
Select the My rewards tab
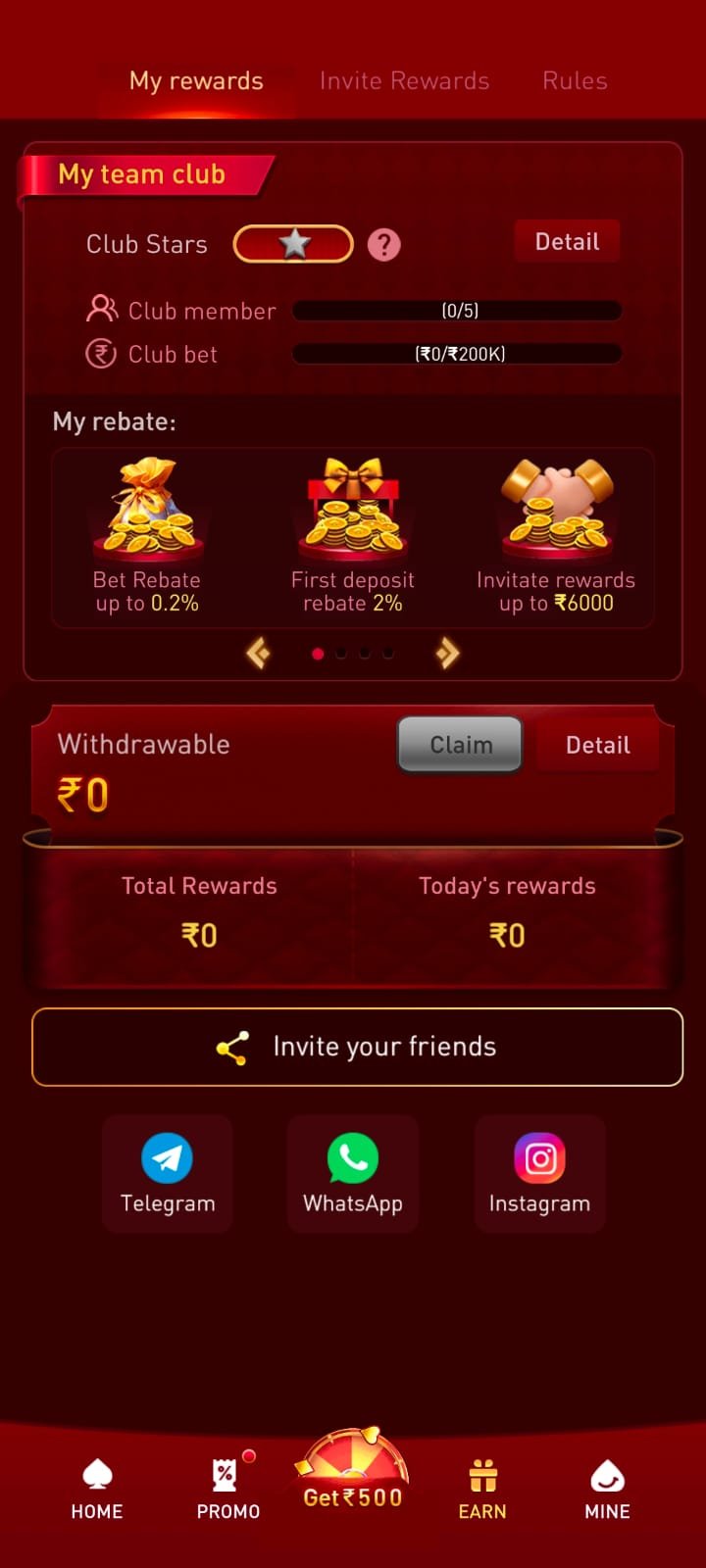pos(196,81)
